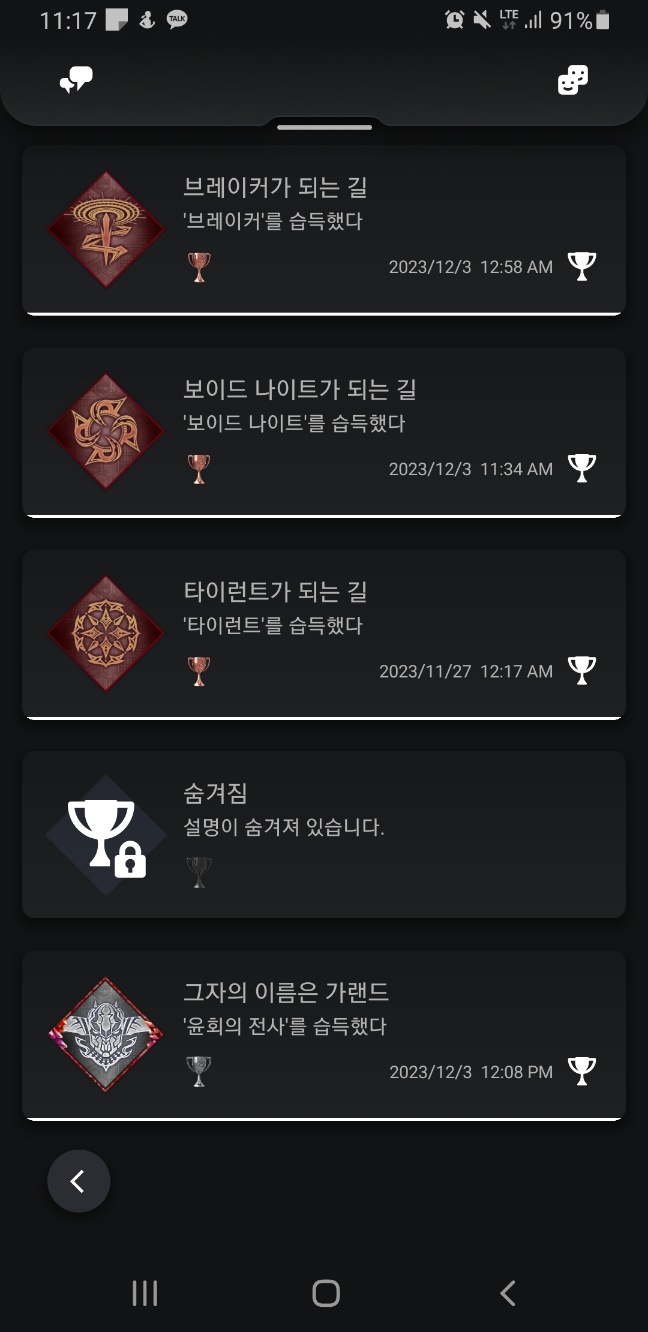The image size is (648, 1332).
Task: Open the '브레이커가 되는 길' trophy card
Action: pos(324,229)
